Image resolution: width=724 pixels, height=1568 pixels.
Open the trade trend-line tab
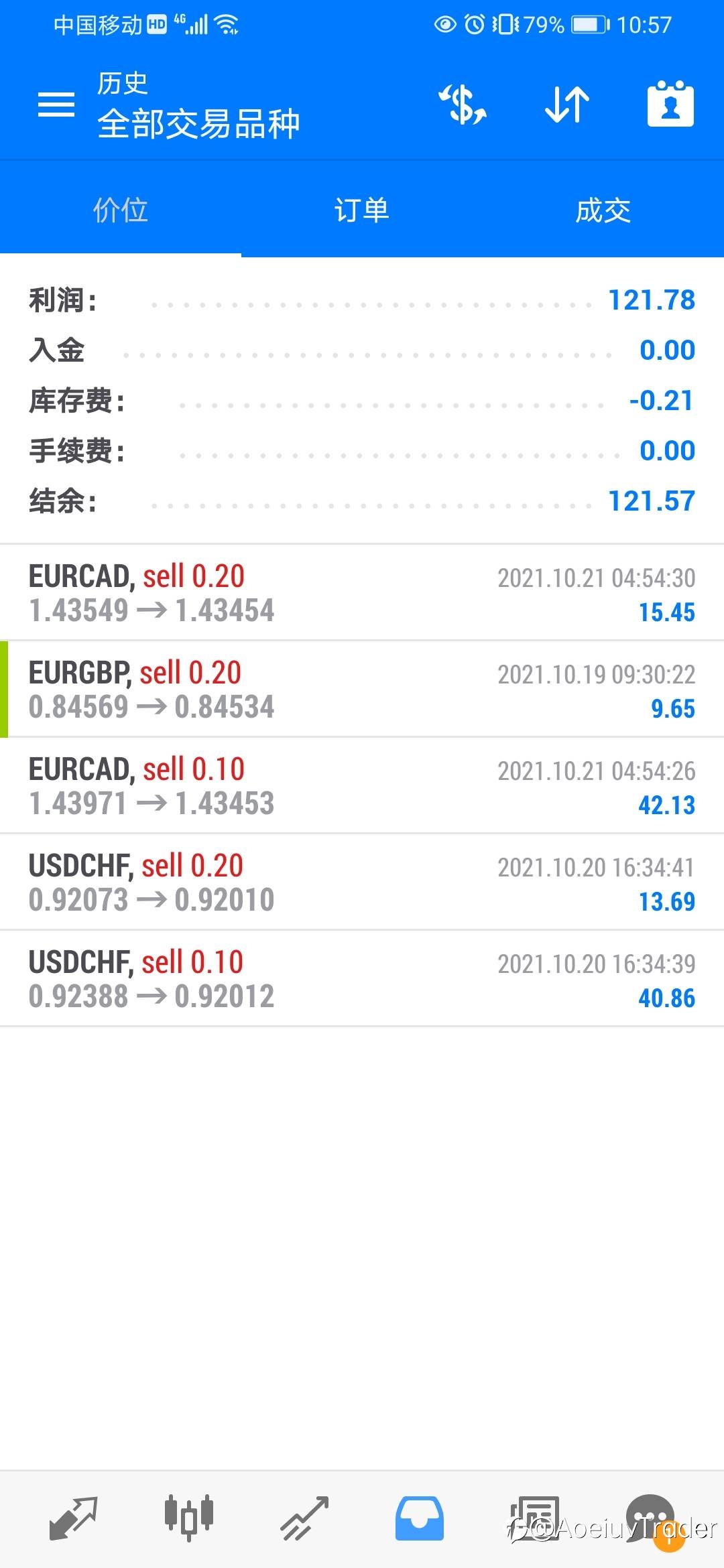[304, 1518]
